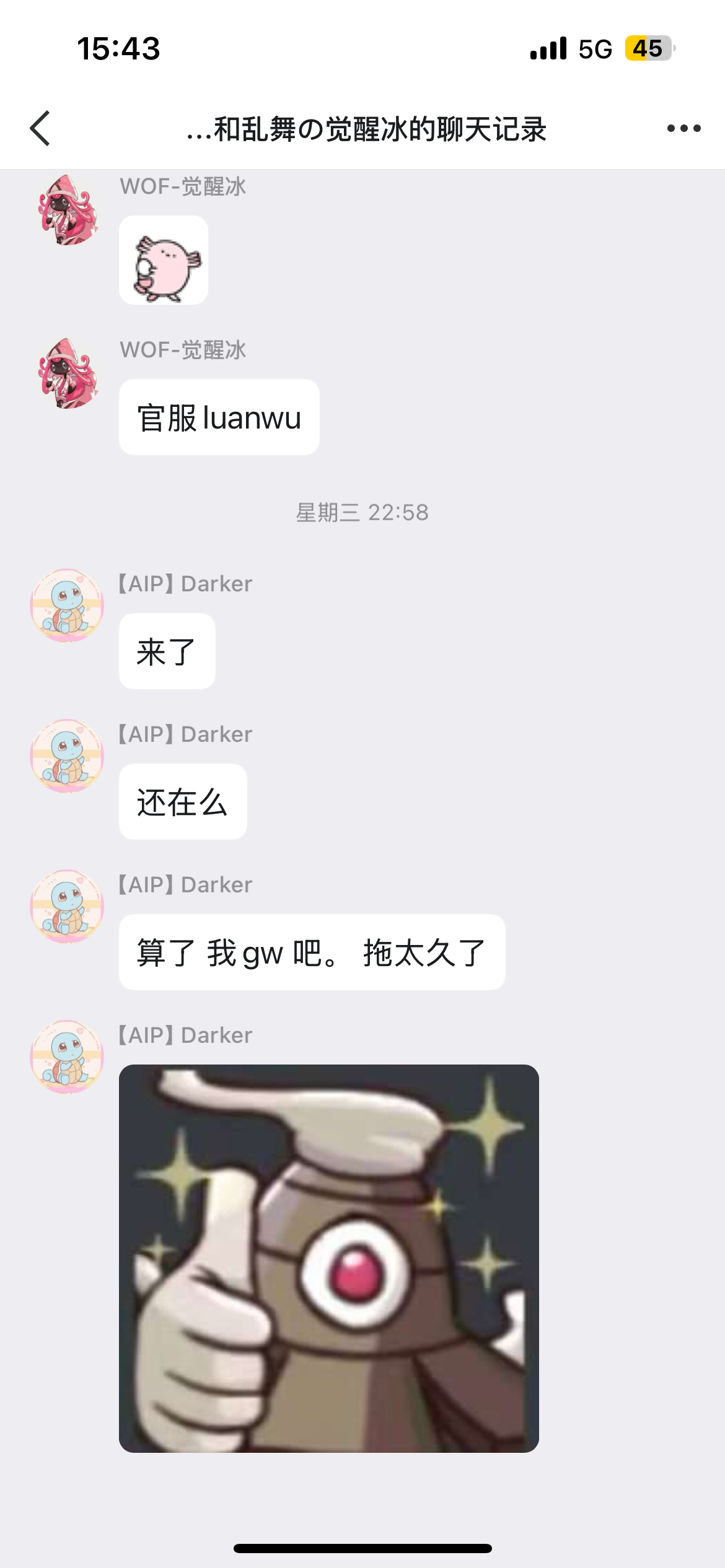Open the three-dot more options menu
This screenshot has height=1568, width=725.
683,129
